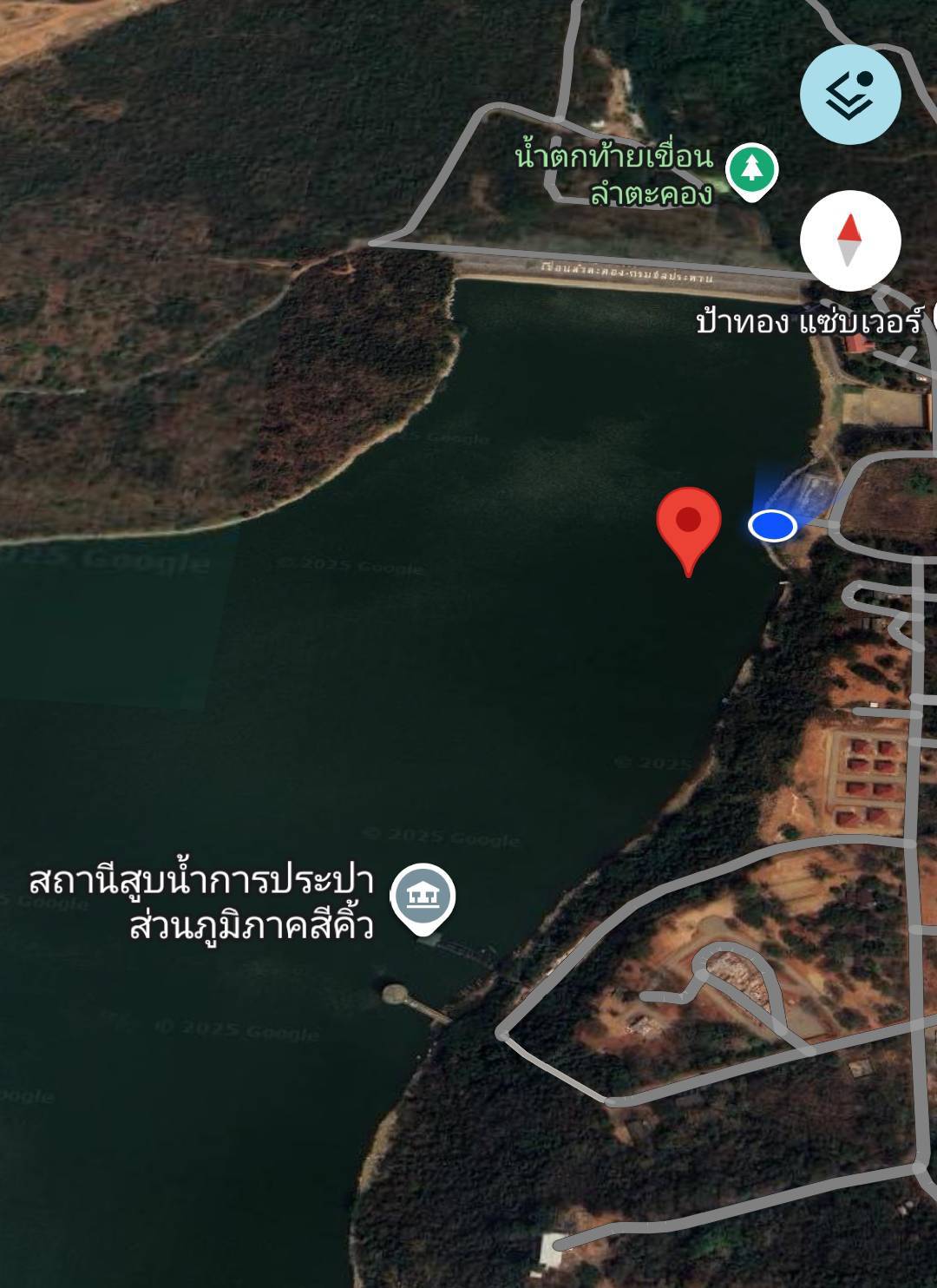
Task: Select the น้ำตกท้ายเขื่อนลำตะคอง park marker
Action: click(x=751, y=170)
